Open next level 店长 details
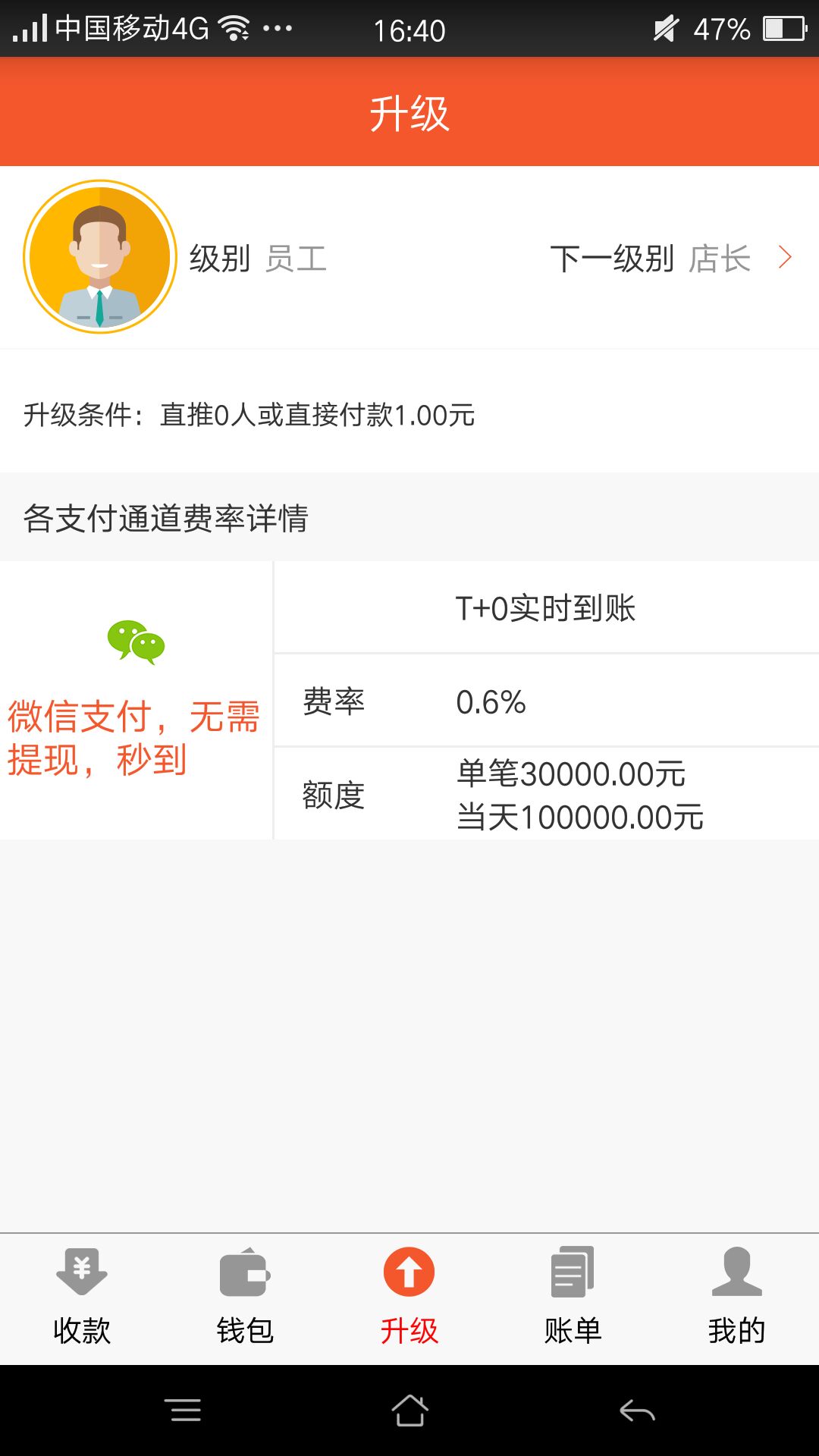Image resolution: width=819 pixels, height=1456 pixels. click(671, 259)
